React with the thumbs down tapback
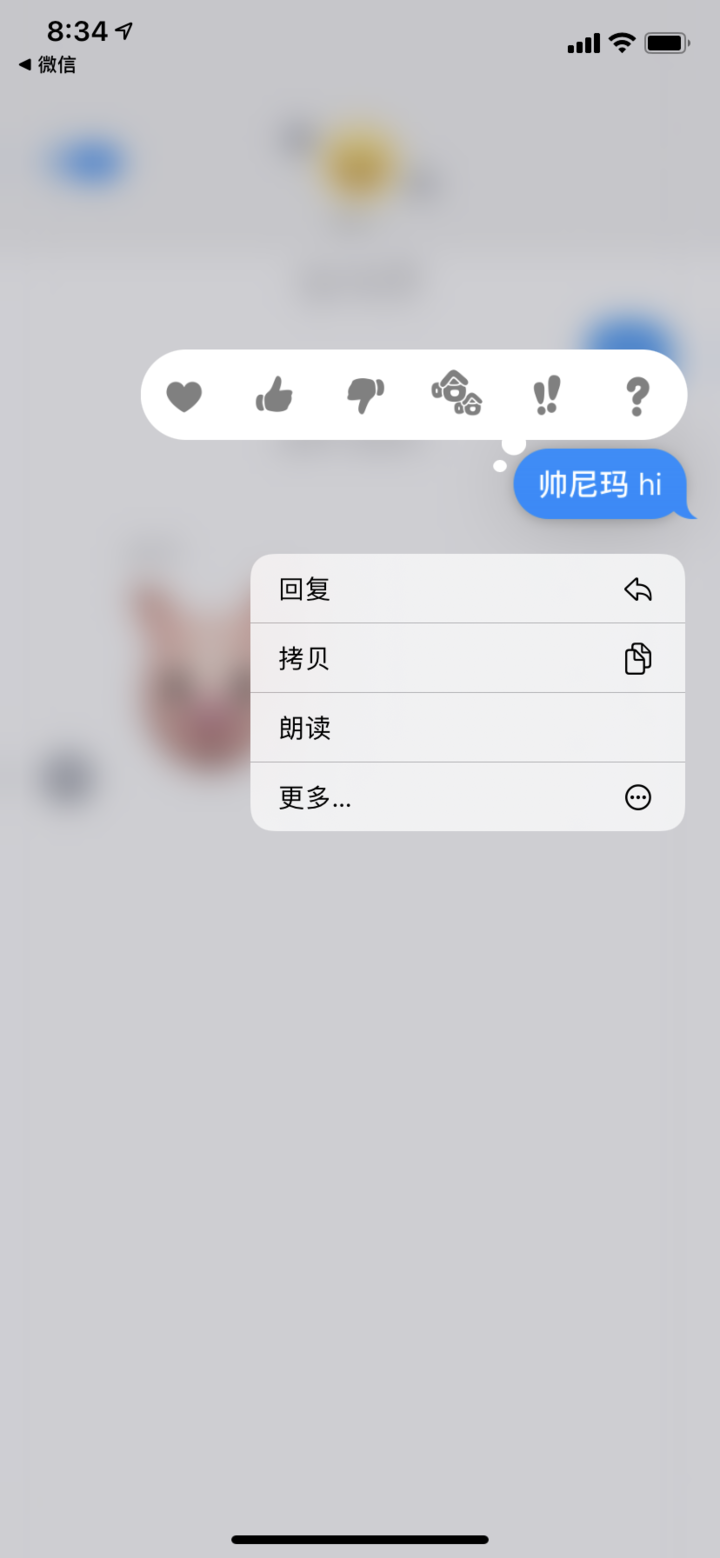 coord(365,396)
